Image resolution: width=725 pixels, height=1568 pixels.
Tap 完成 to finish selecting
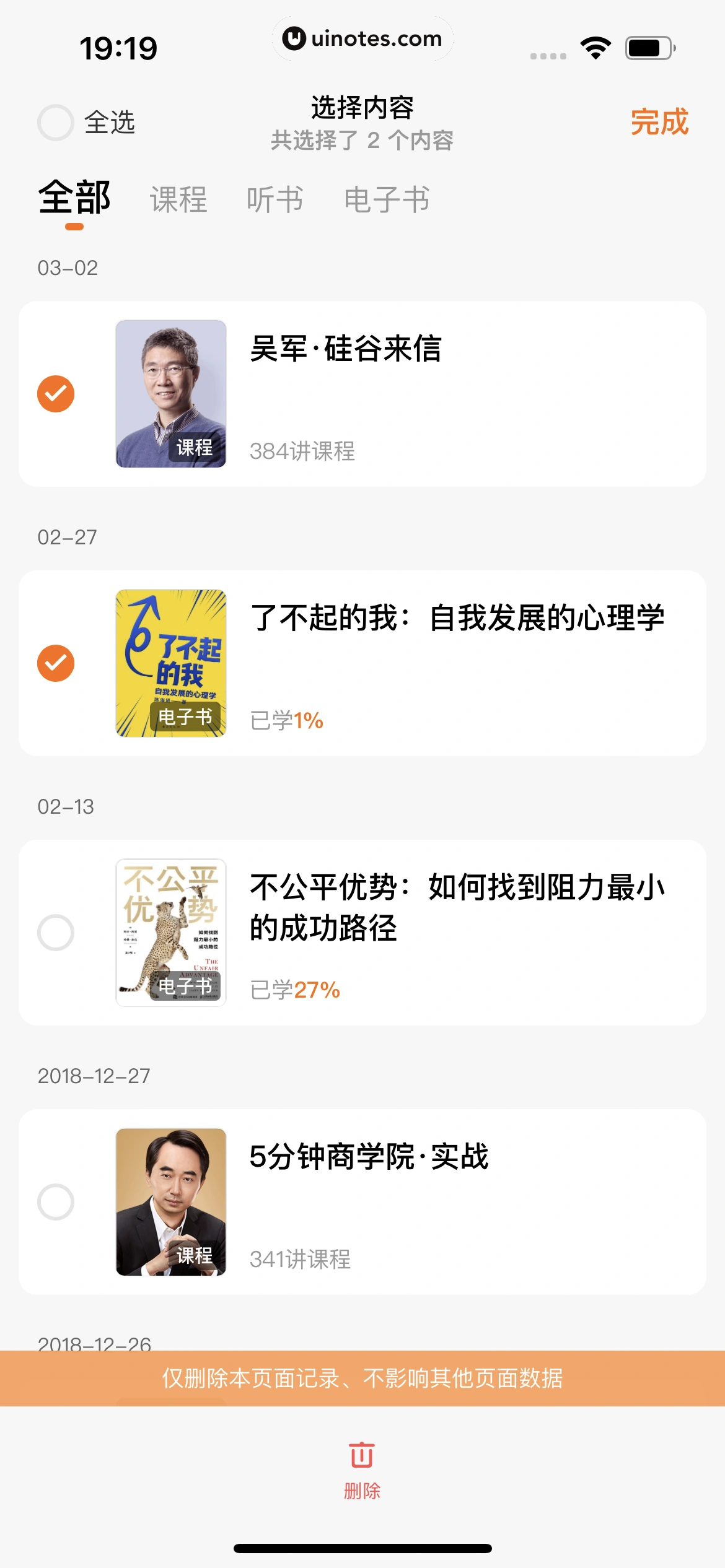tap(659, 122)
